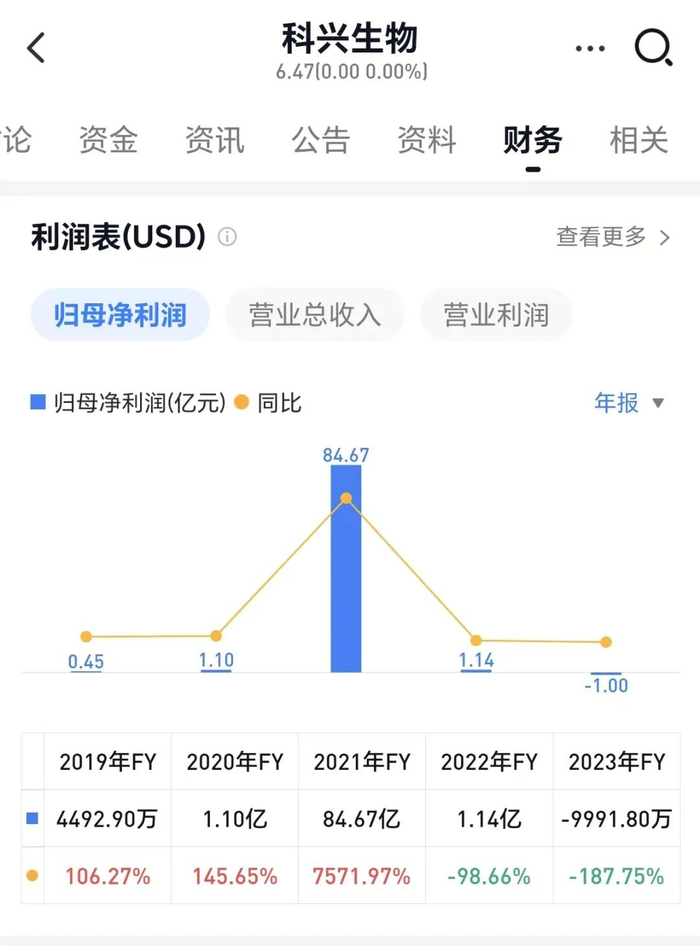Image resolution: width=700 pixels, height=946 pixels.
Task: Open the 相关 tab
Action: [638, 140]
